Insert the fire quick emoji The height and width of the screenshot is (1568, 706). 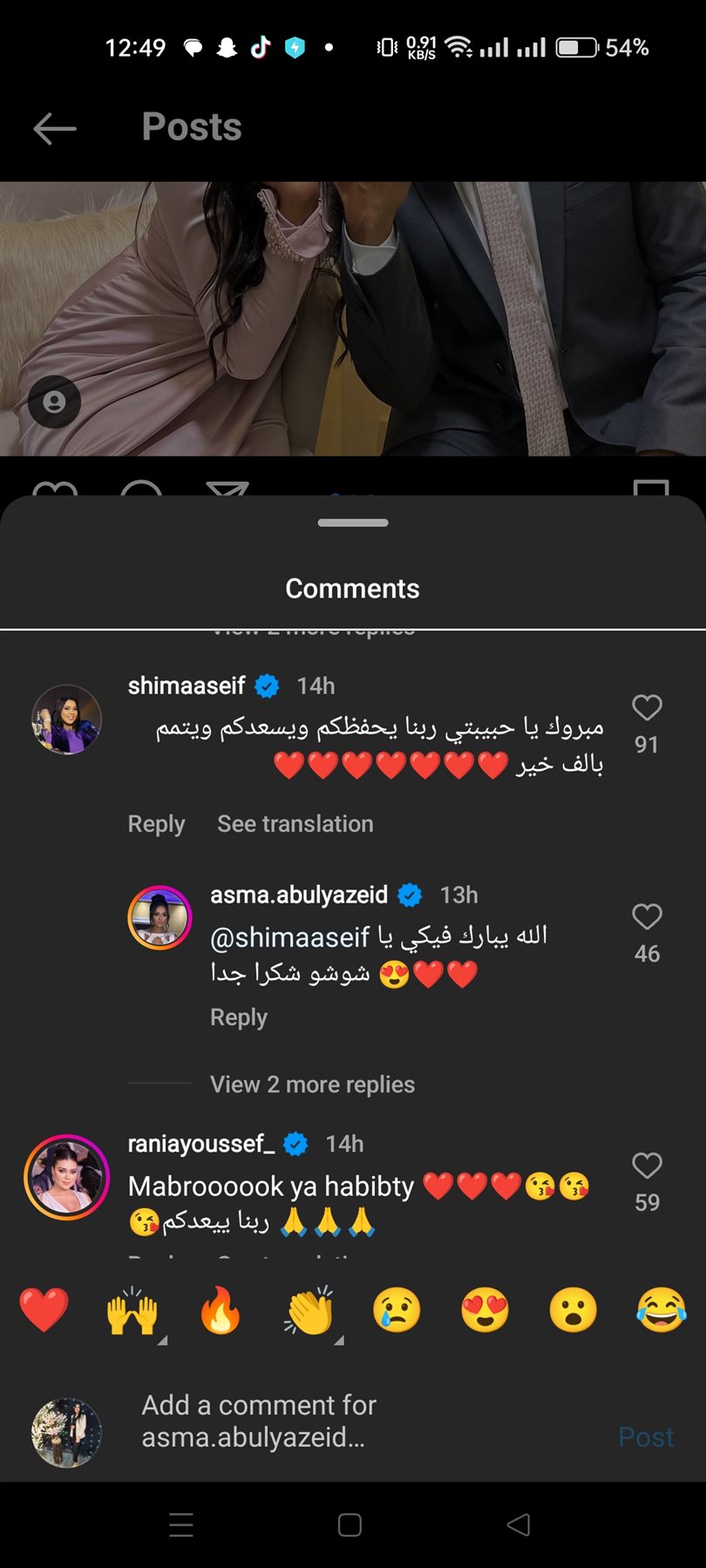pyautogui.click(x=220, y=1310)
